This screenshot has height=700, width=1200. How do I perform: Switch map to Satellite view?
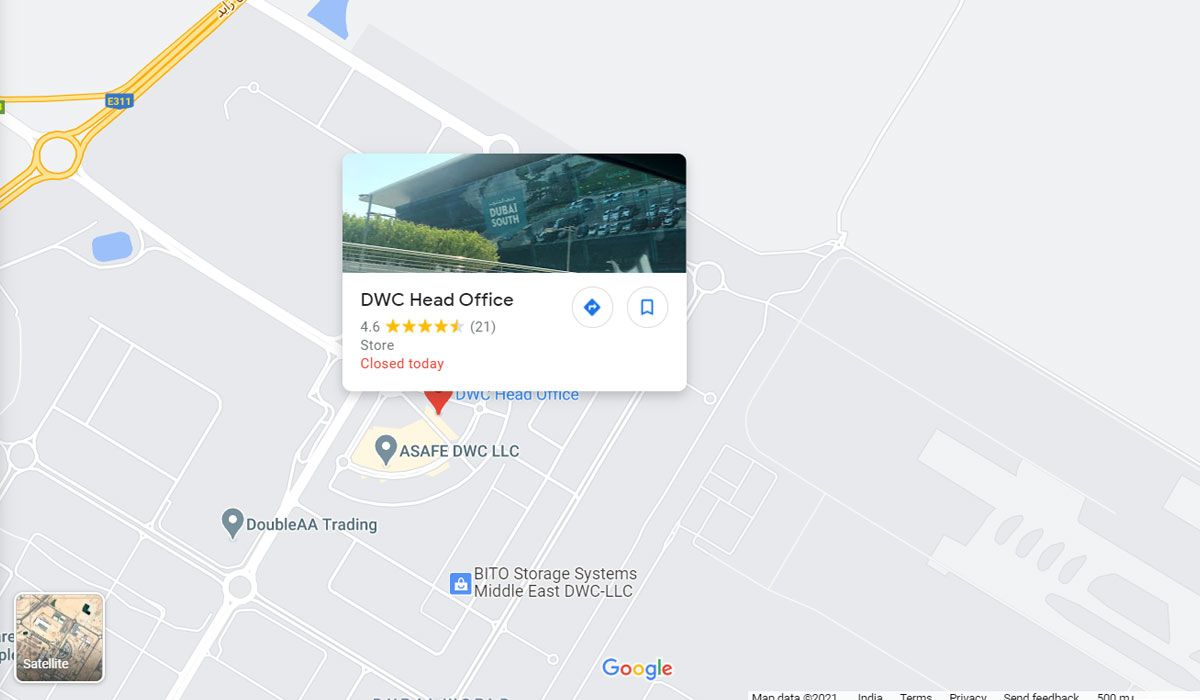click(59, 638)
